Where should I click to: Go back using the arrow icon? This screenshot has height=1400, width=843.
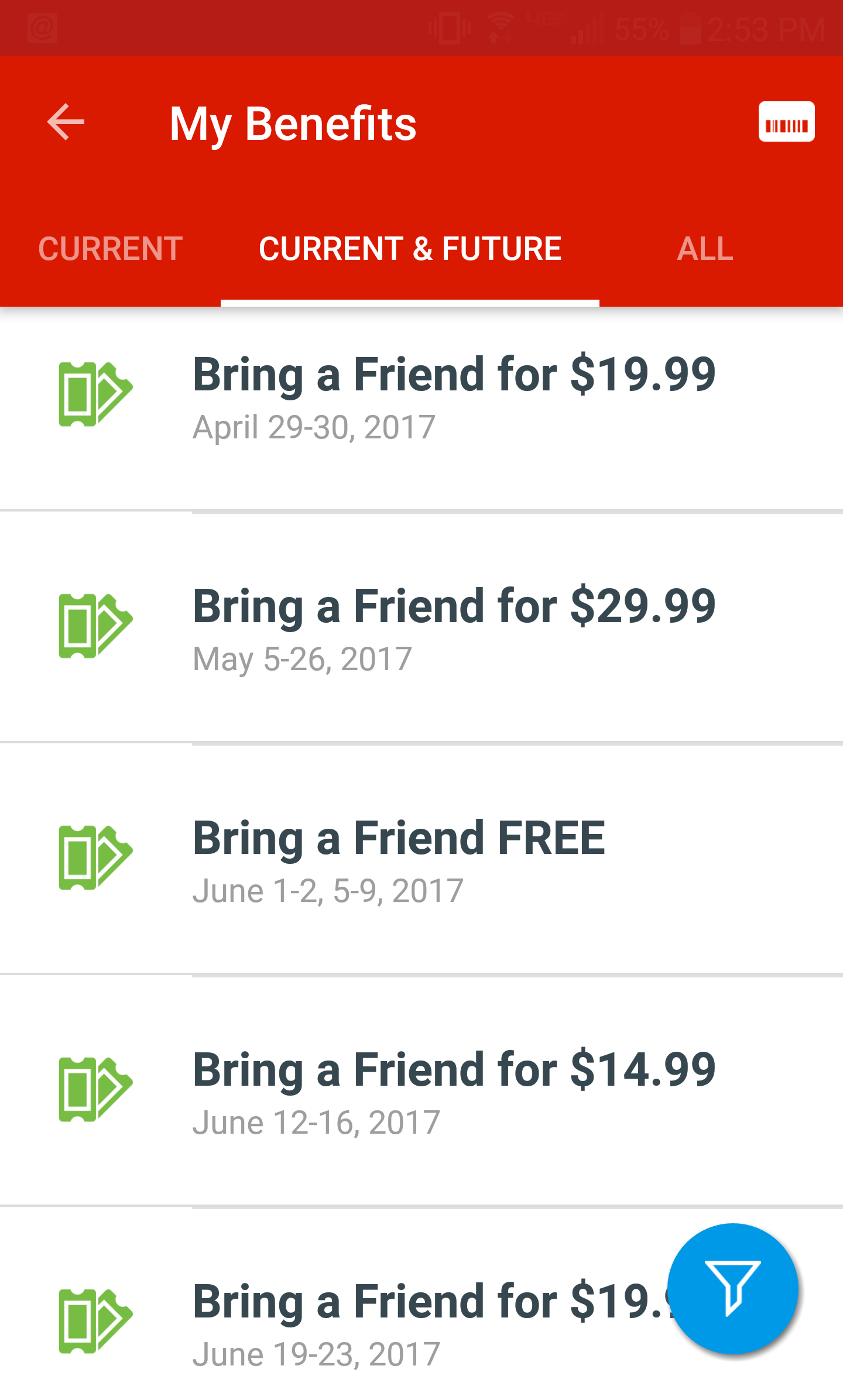(66, 122)
